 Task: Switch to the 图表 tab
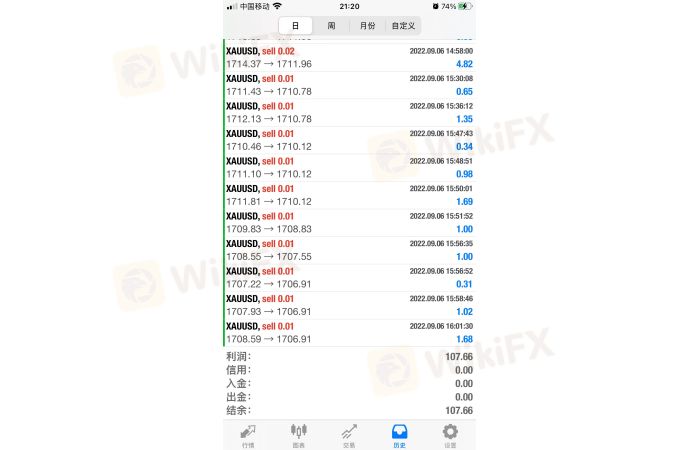(x=298, y=434)
